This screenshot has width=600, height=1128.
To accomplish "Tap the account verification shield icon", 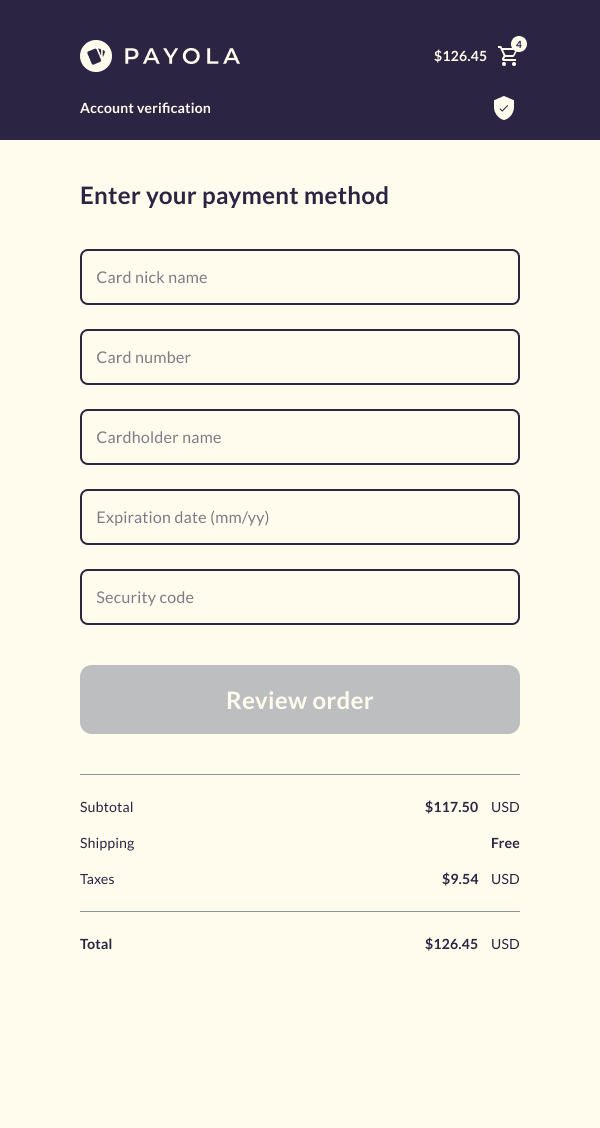I will (504, 108).
